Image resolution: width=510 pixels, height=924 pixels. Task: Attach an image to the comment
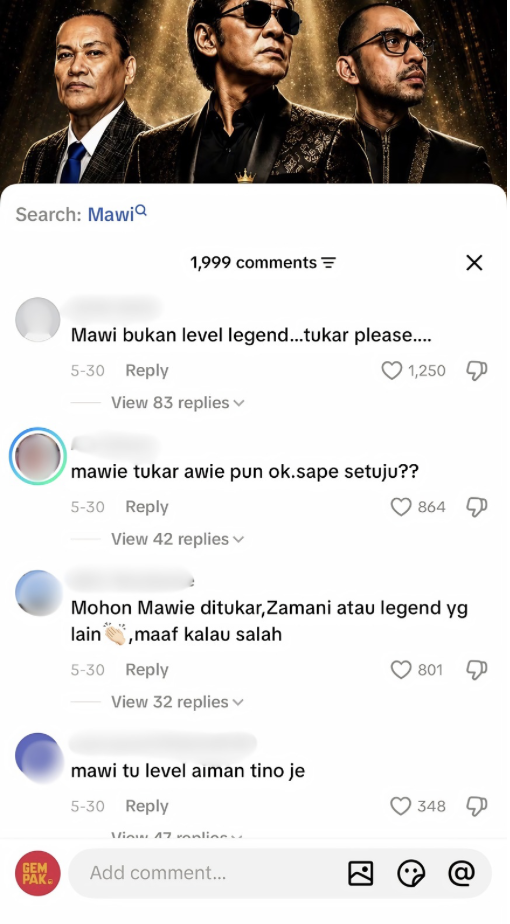pyautogui.click(x=361, y=873)
